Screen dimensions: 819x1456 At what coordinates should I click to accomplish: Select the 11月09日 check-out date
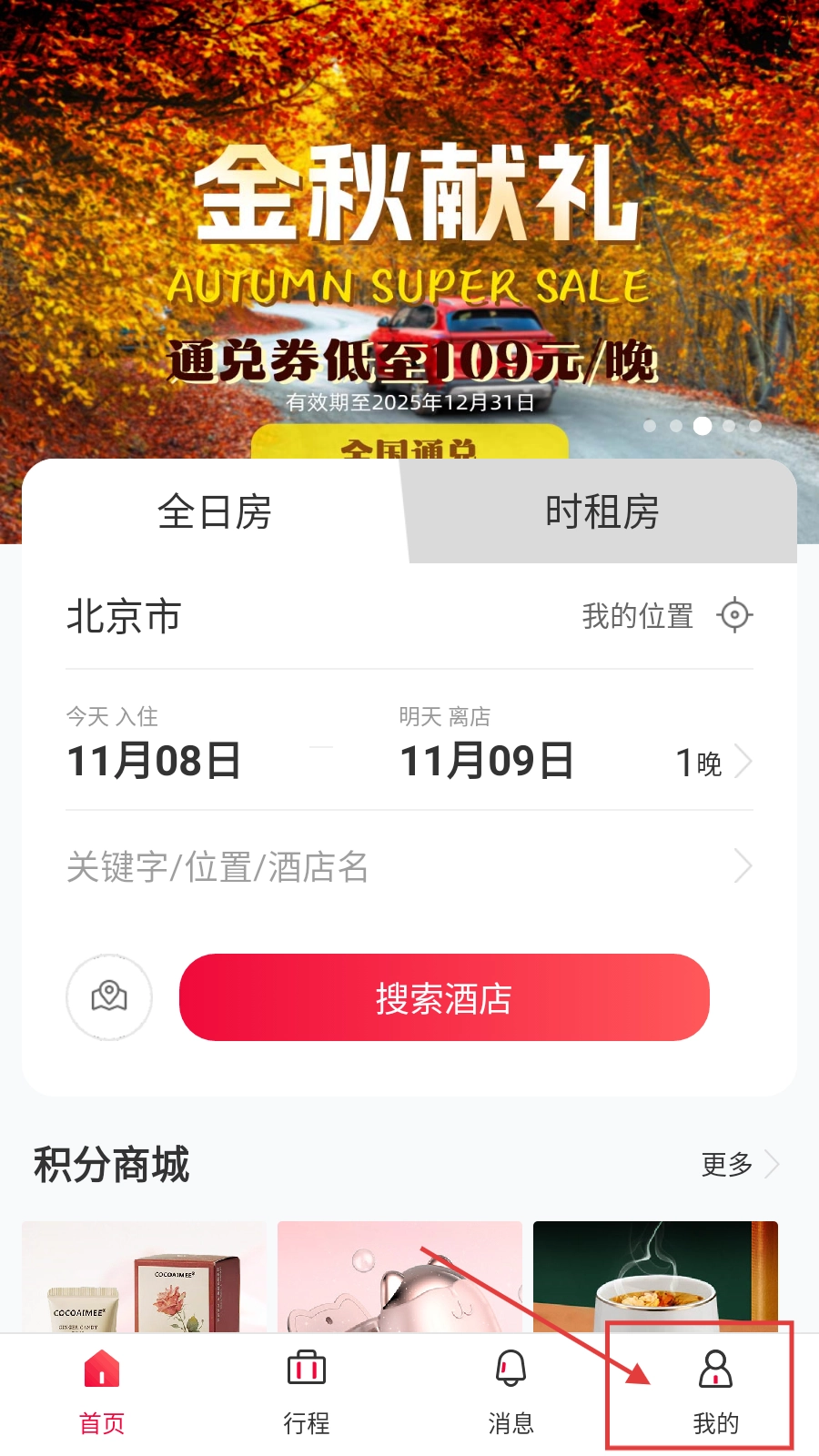(487, 760)
